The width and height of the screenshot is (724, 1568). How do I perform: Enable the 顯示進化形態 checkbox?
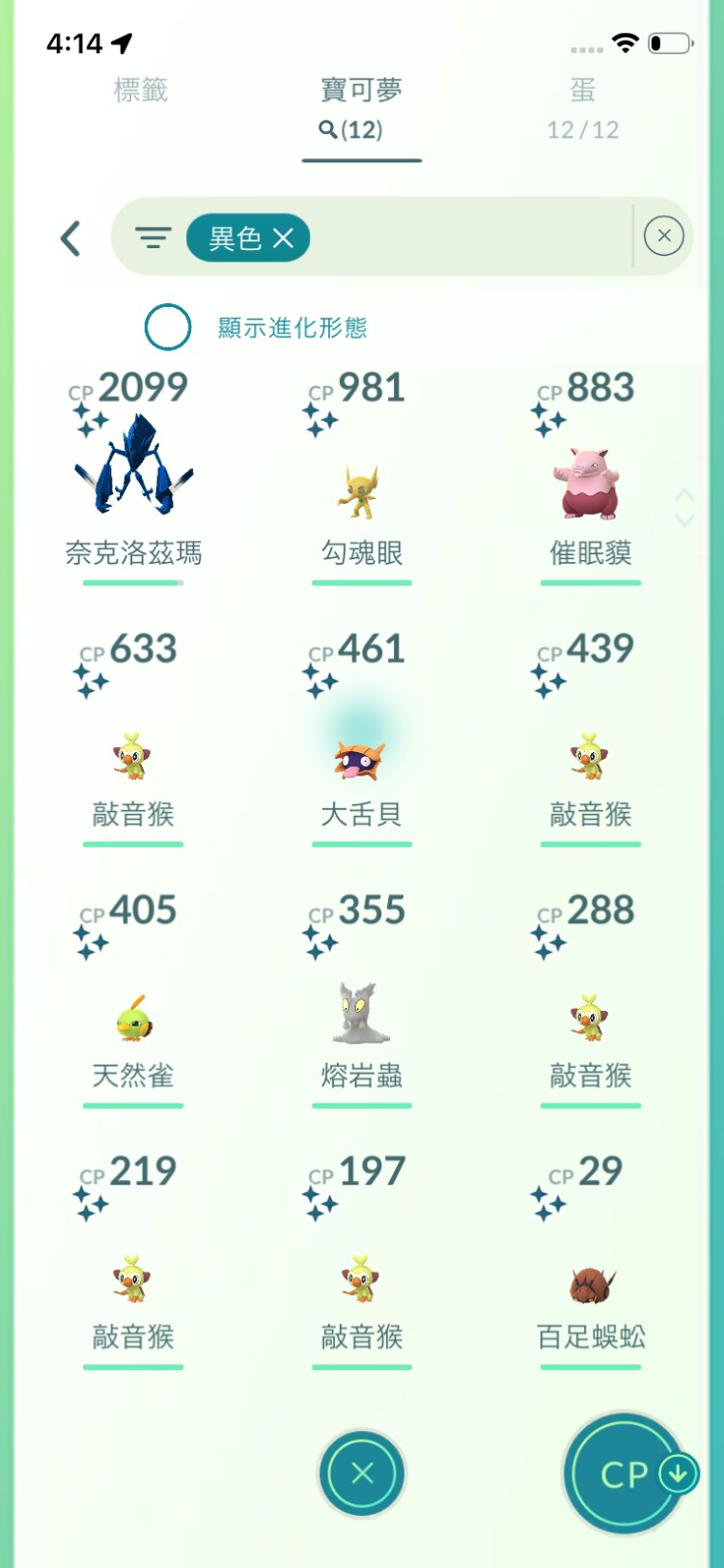click(x=167, y=326)
